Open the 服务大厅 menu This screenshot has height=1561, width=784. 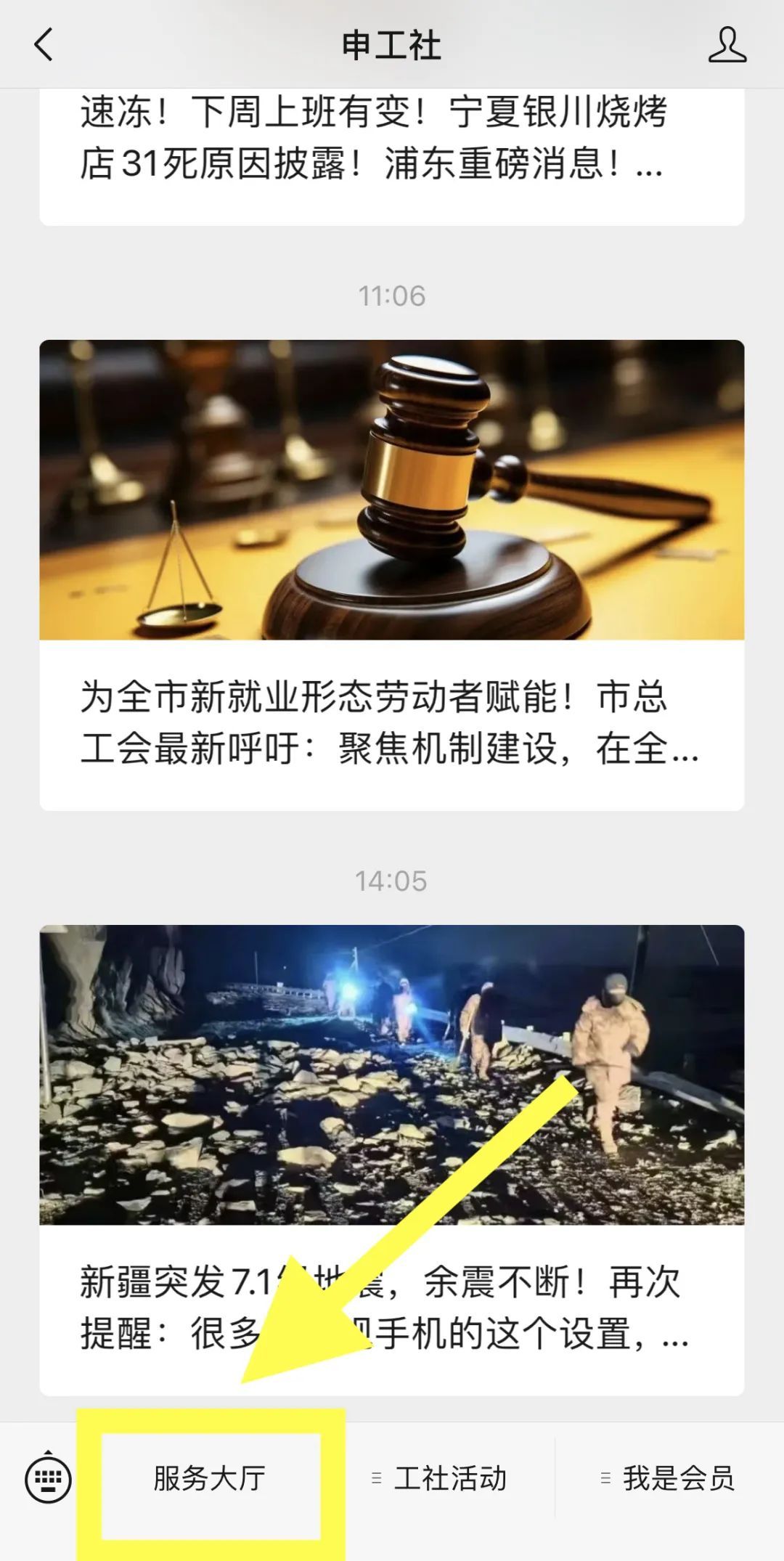[x=210, y=1478]
